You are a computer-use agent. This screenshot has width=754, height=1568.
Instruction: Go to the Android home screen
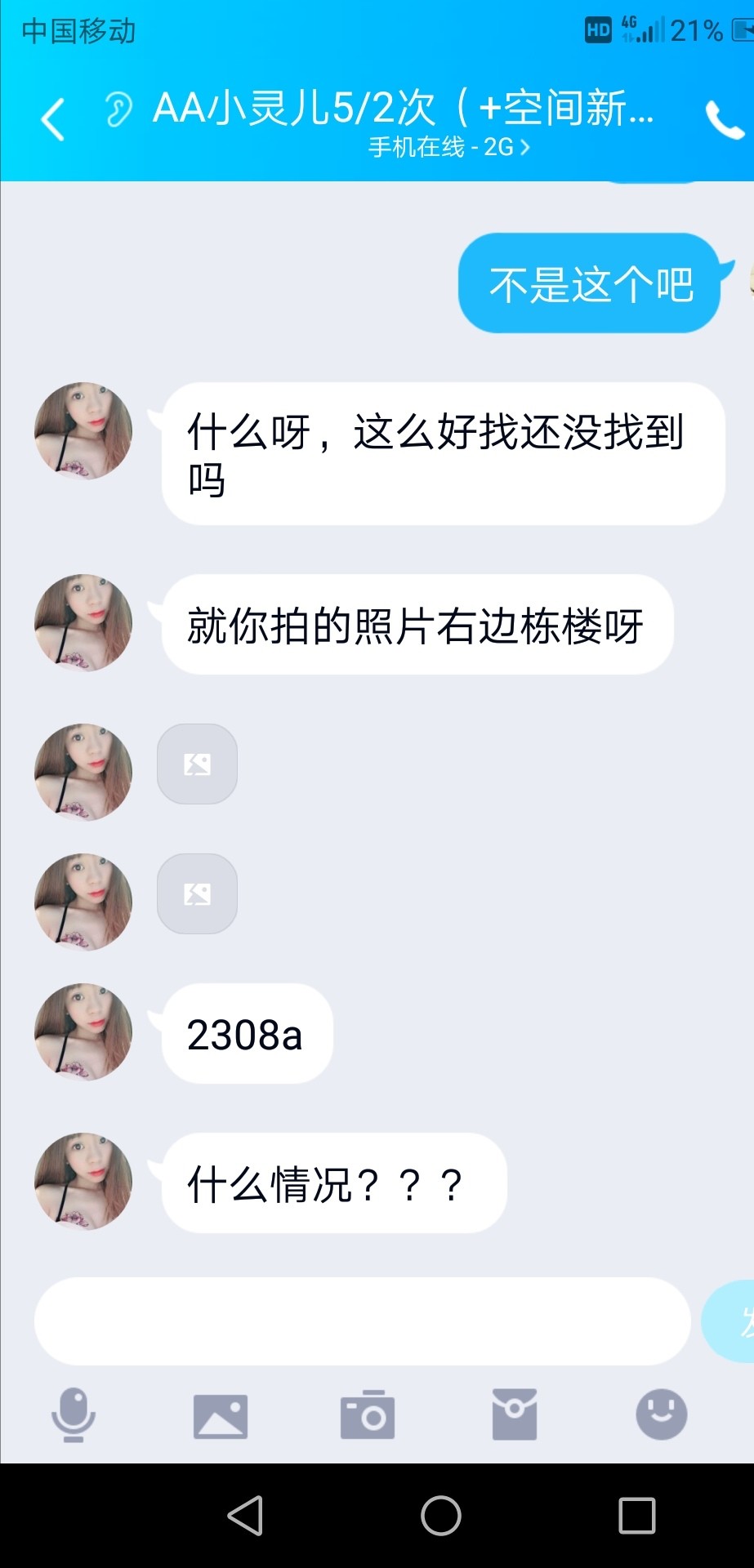[x=441, y=1516]
